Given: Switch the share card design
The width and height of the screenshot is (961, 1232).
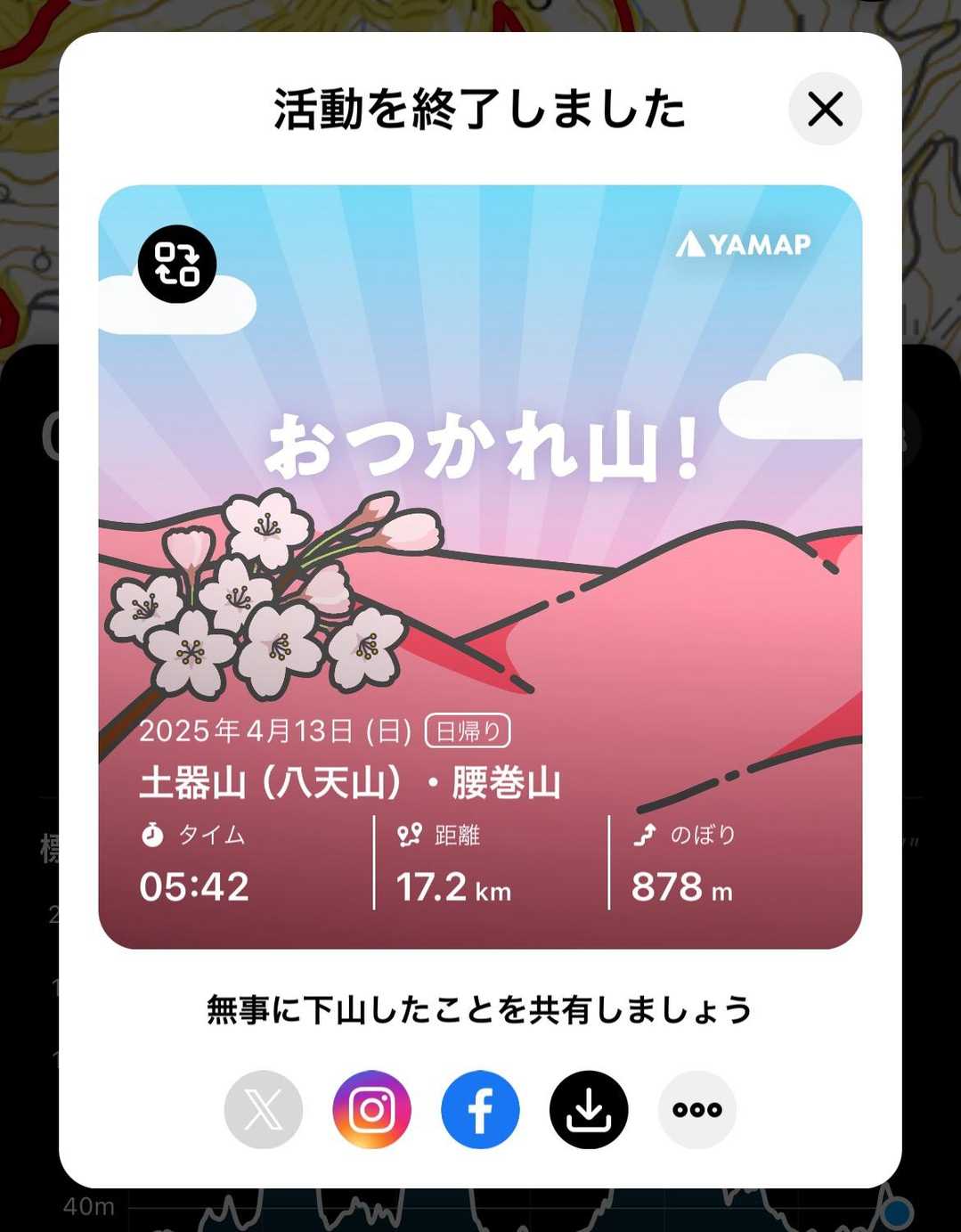Looking at the screenshot, I should [177, 264].
